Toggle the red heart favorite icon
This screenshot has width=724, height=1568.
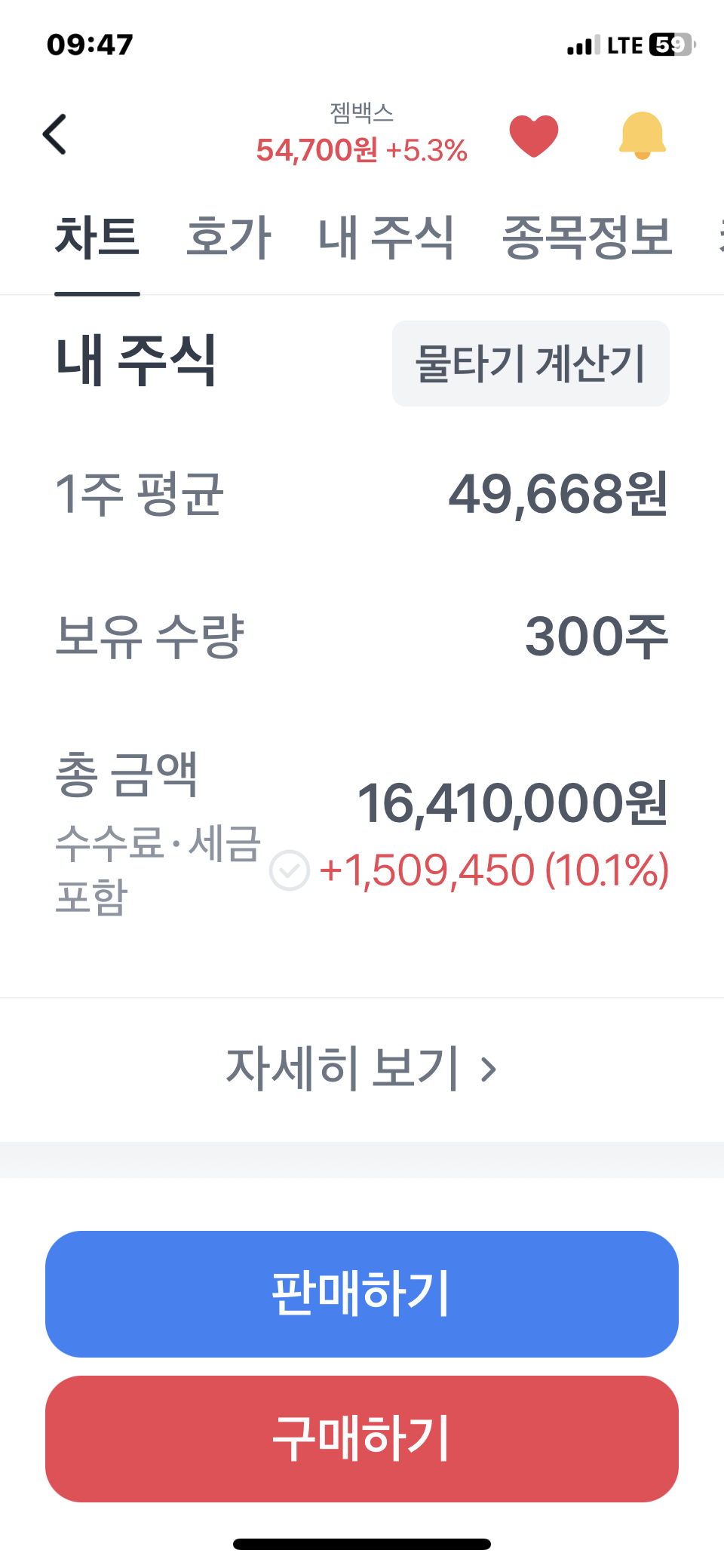pos(533,136)
